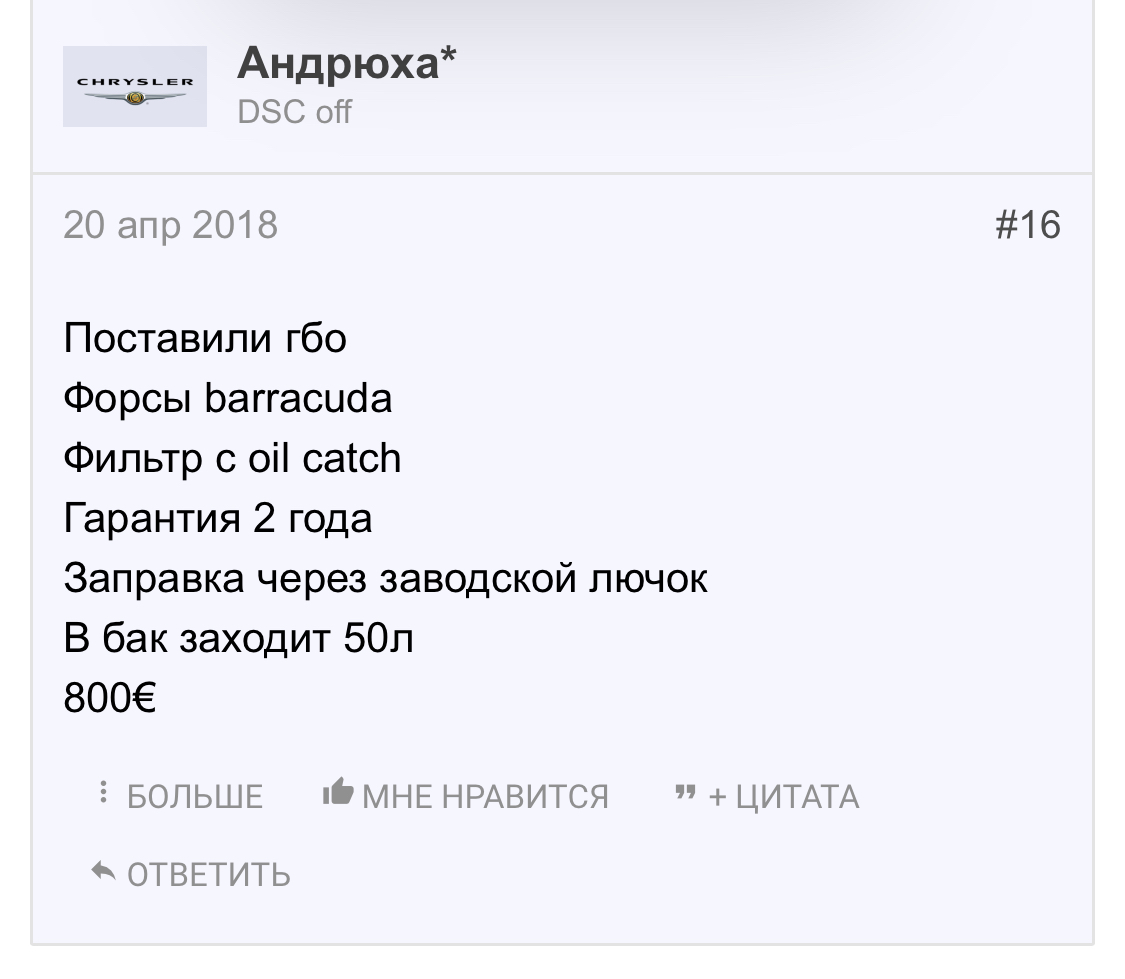Viewport: 1125px width, 979px height.
Task: Add post to quotes via + ЦИТАТА
Action: click(767, 796)
